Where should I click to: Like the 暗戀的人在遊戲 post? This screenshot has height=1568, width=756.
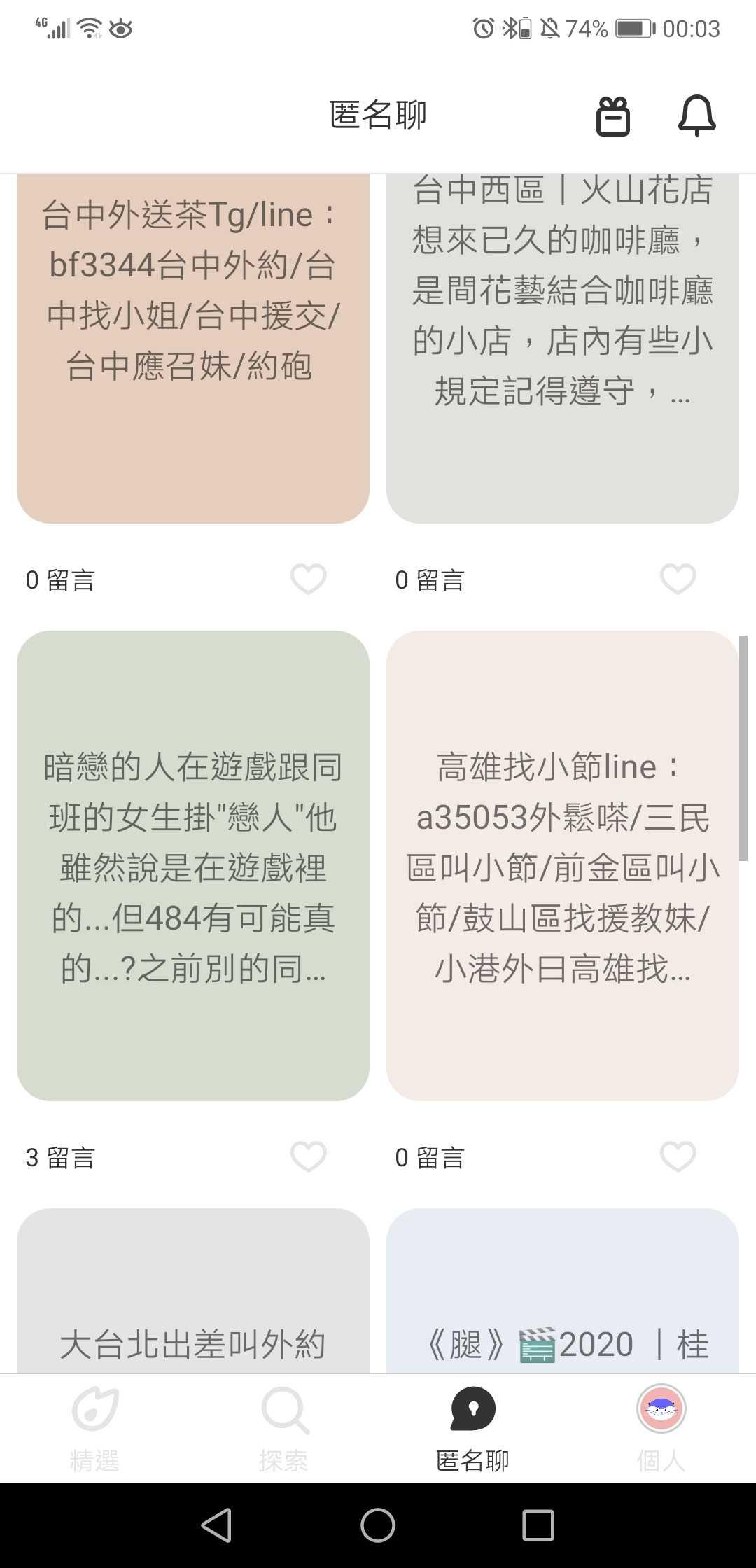point(309,1157)
